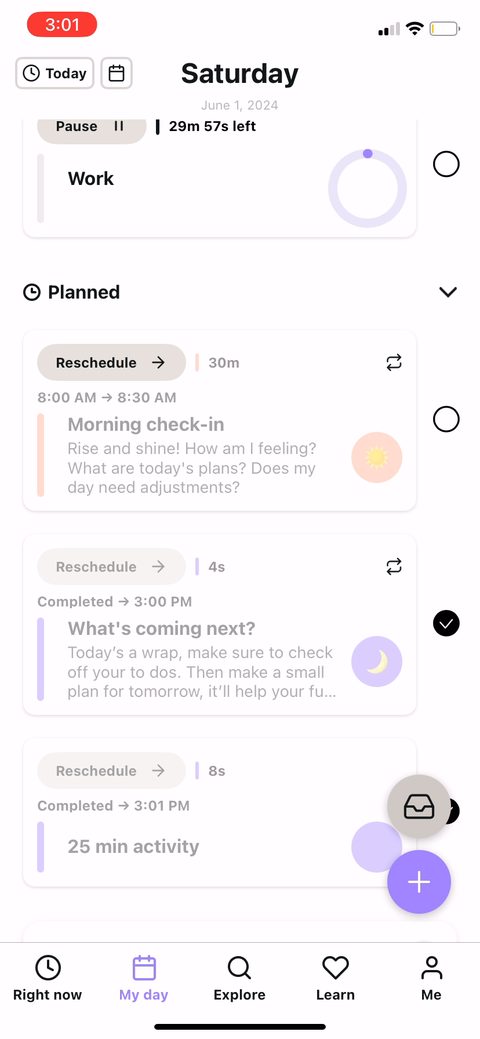This screenshot has width=480, height=1039.
Task: Switch to the Me tab
Action: (x=432, y=979)
